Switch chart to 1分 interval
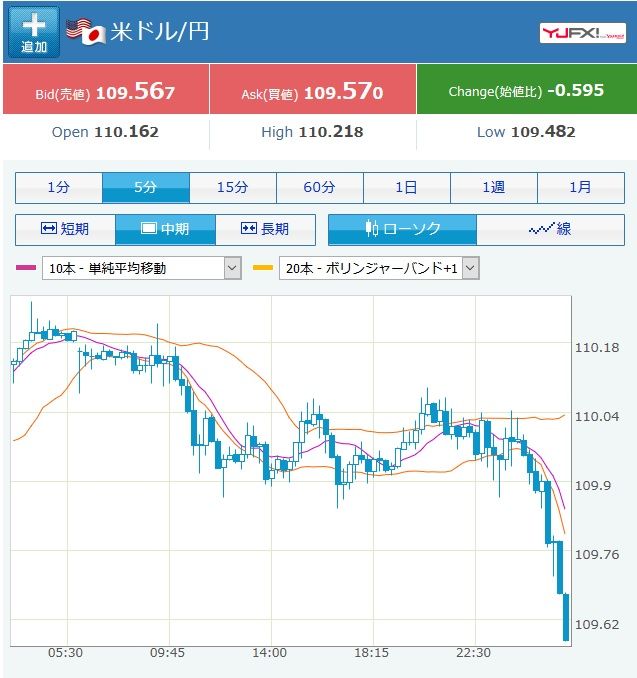Screen dimensions: 637x678 pos(59,188)
